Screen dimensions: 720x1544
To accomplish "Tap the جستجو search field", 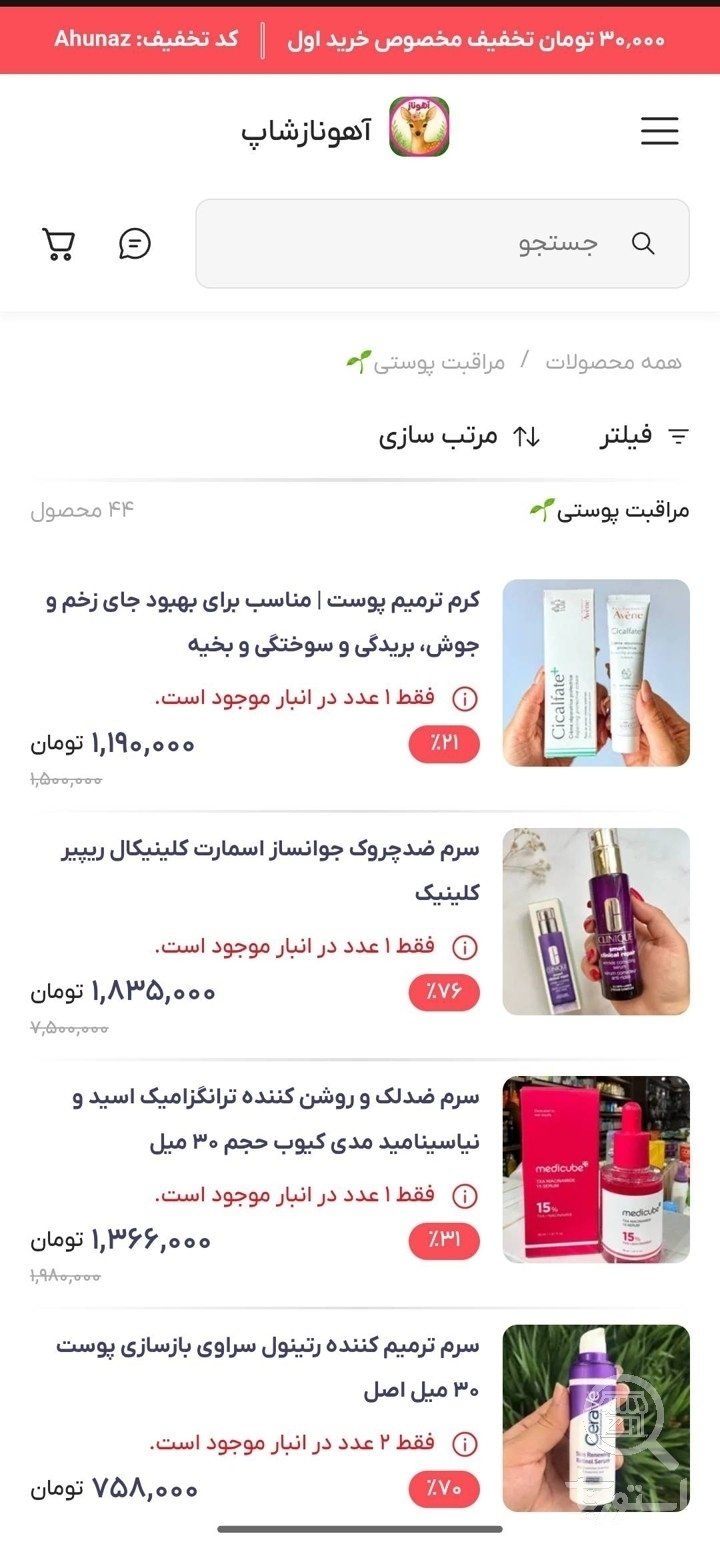I will 442,243.
